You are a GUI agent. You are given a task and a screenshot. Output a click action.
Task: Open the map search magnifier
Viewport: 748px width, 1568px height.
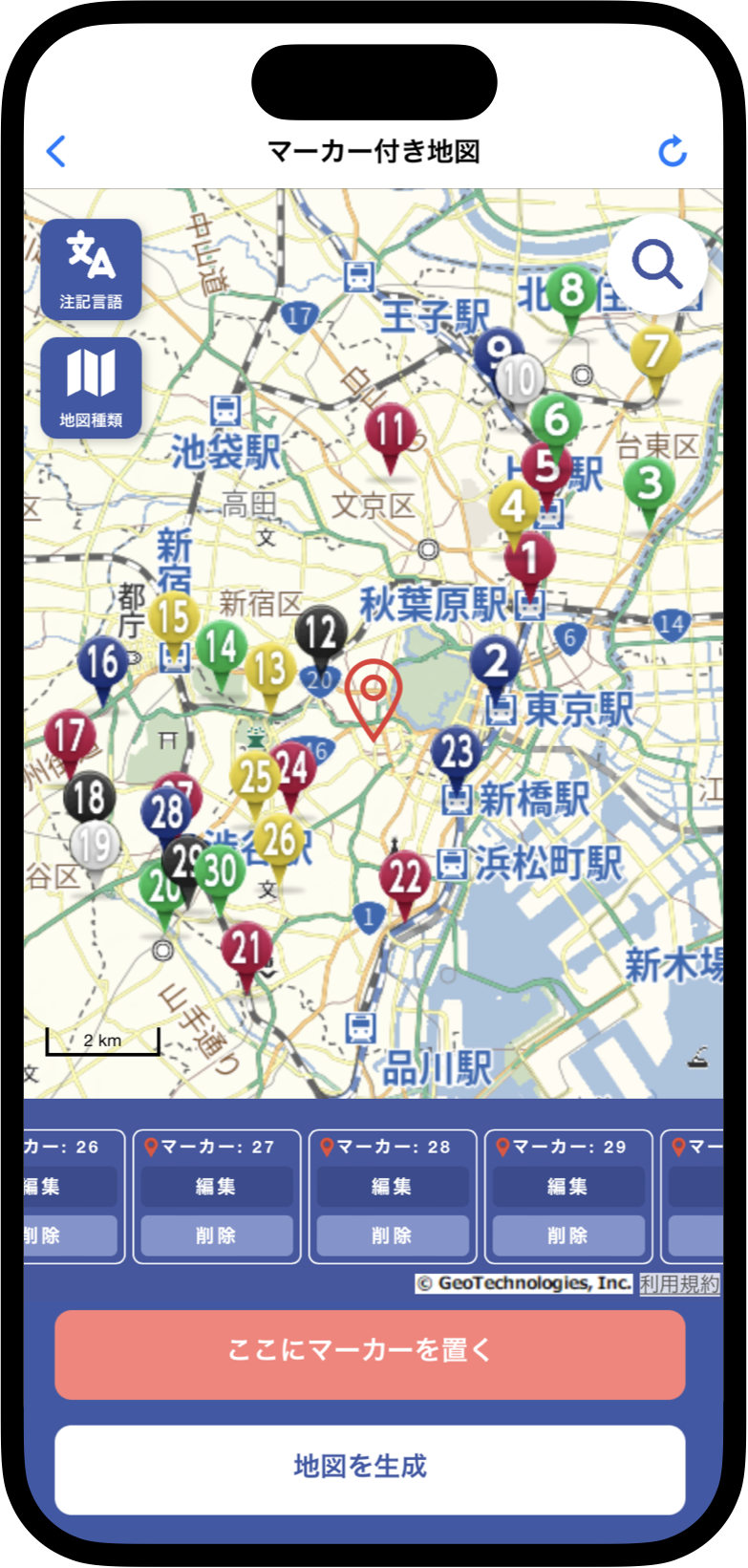657,265
